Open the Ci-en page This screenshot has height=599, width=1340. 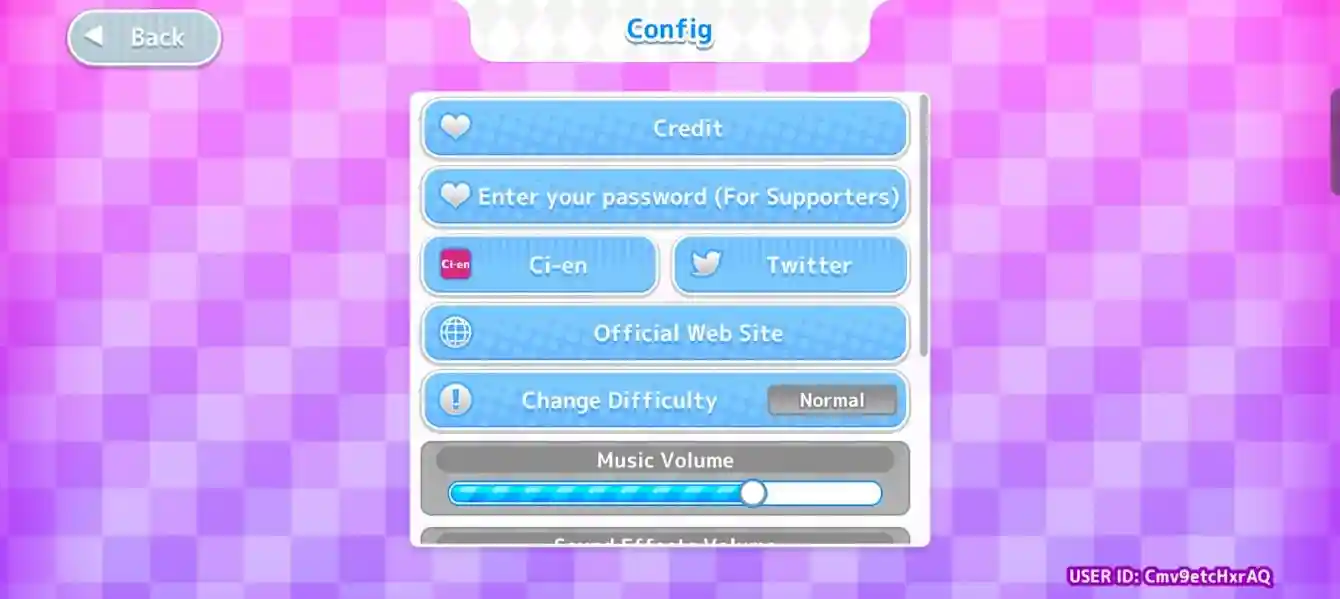[539, 265]
